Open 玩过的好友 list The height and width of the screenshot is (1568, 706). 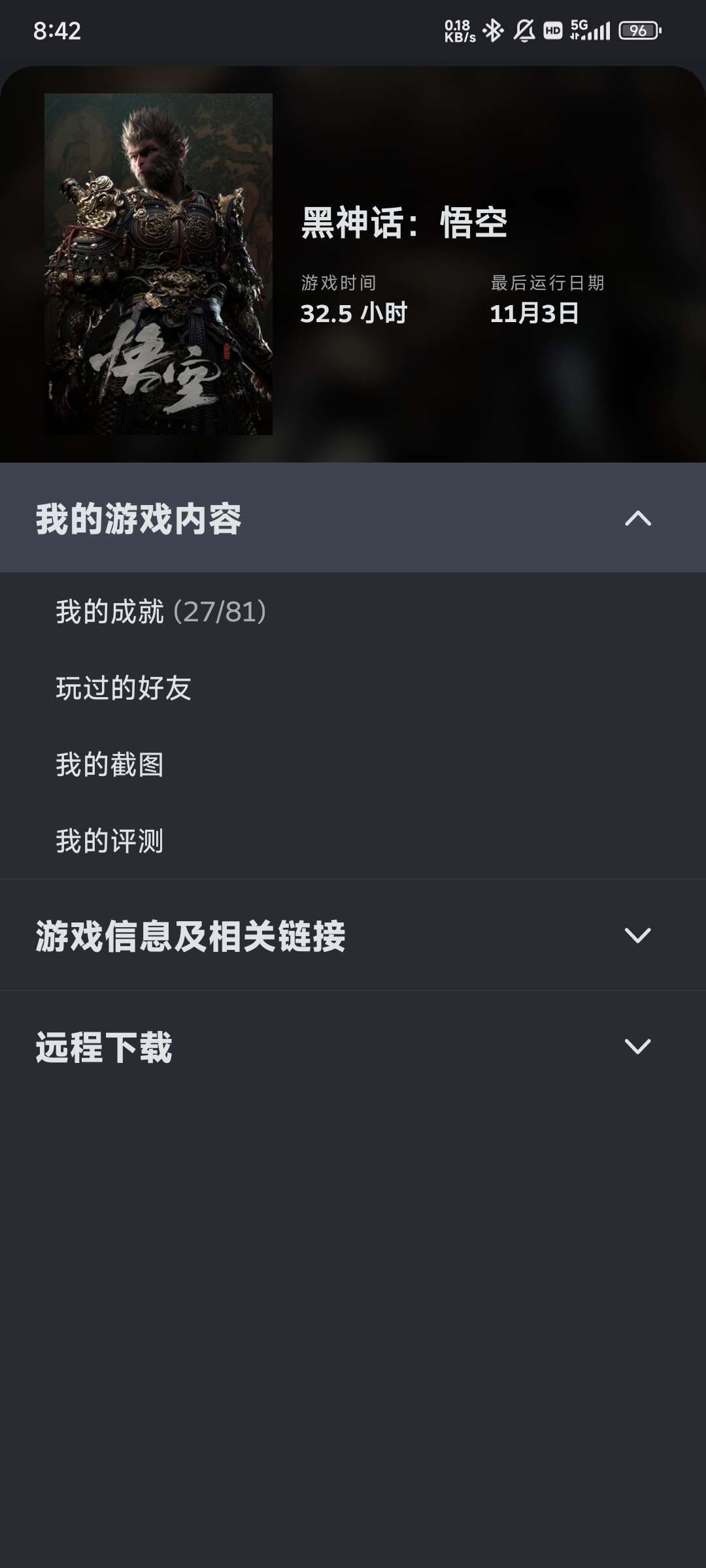(124, 689)
